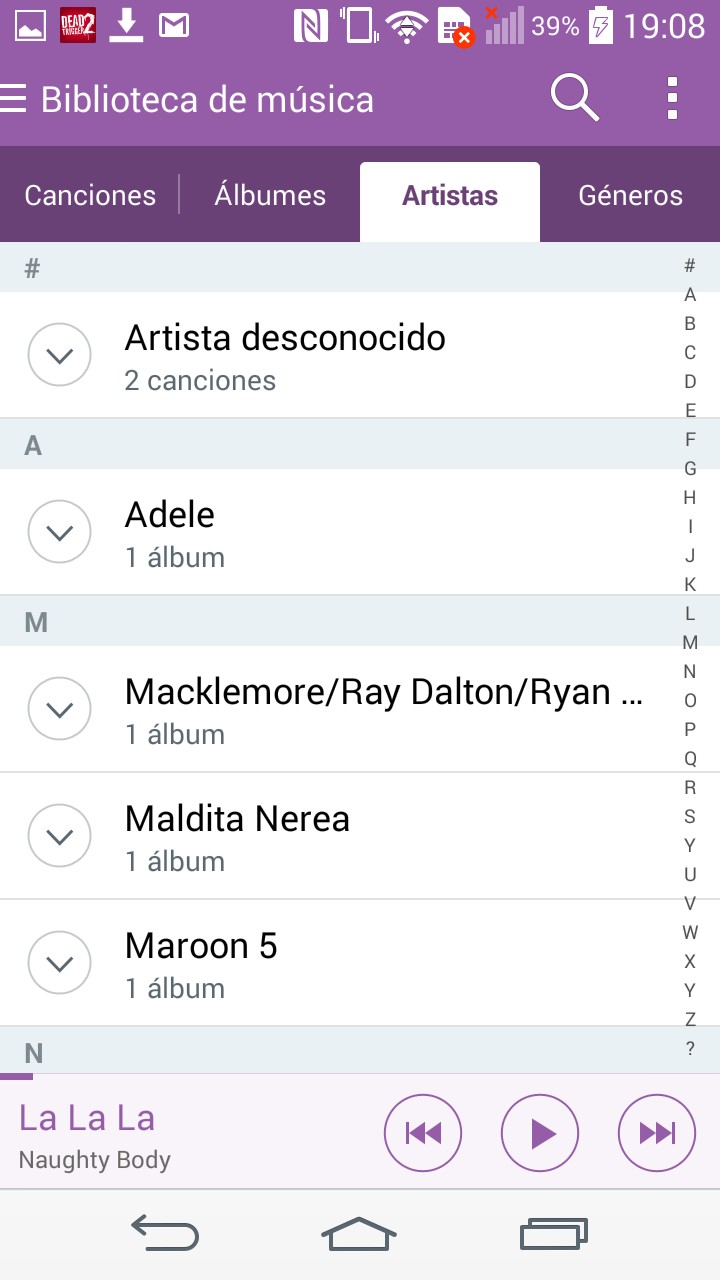Screen dimensions: 720x1280
Task: Expand the Maldita Nerea chevron
Action: pyautogui.click(x=60, y=836)
